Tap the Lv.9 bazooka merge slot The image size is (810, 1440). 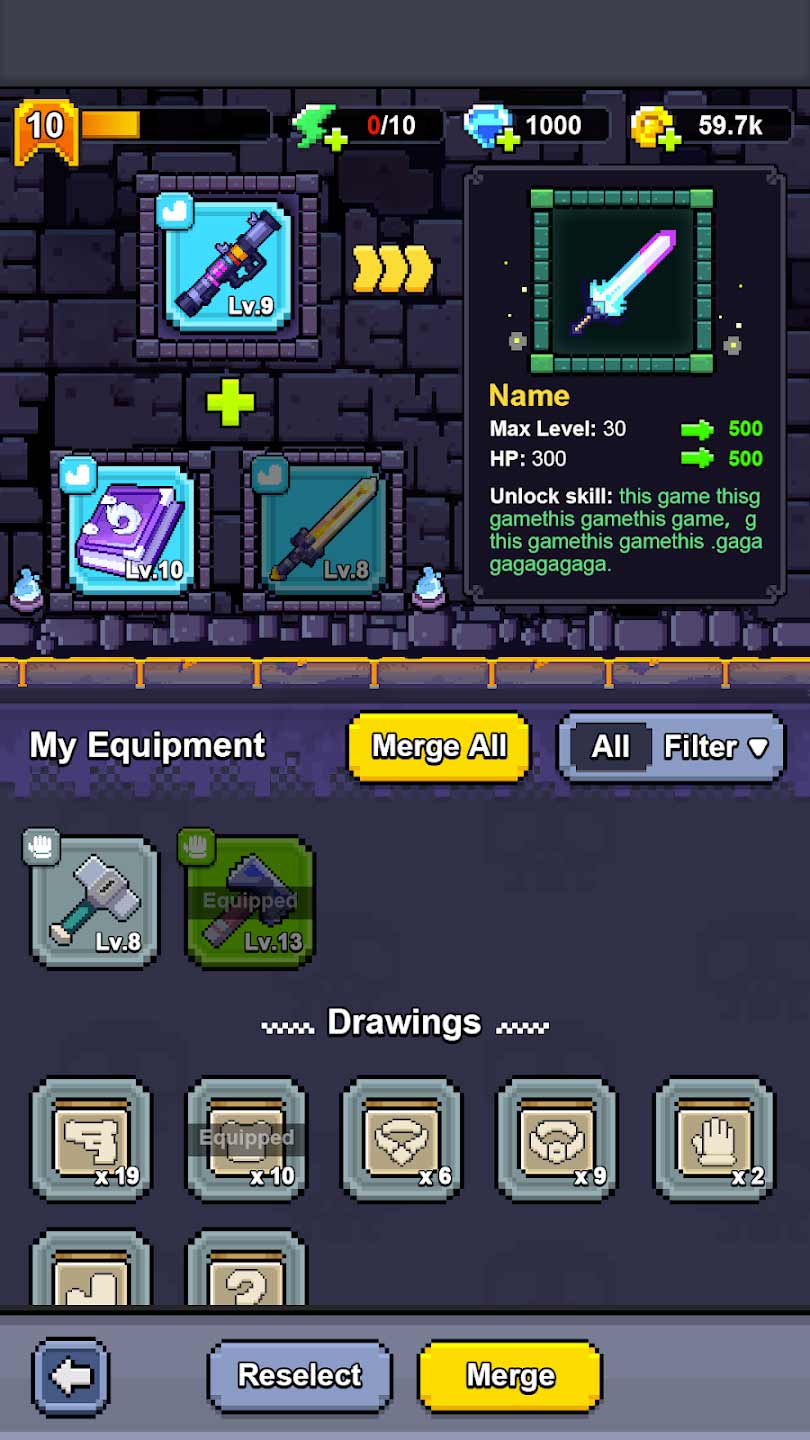[x=227, y=267]
